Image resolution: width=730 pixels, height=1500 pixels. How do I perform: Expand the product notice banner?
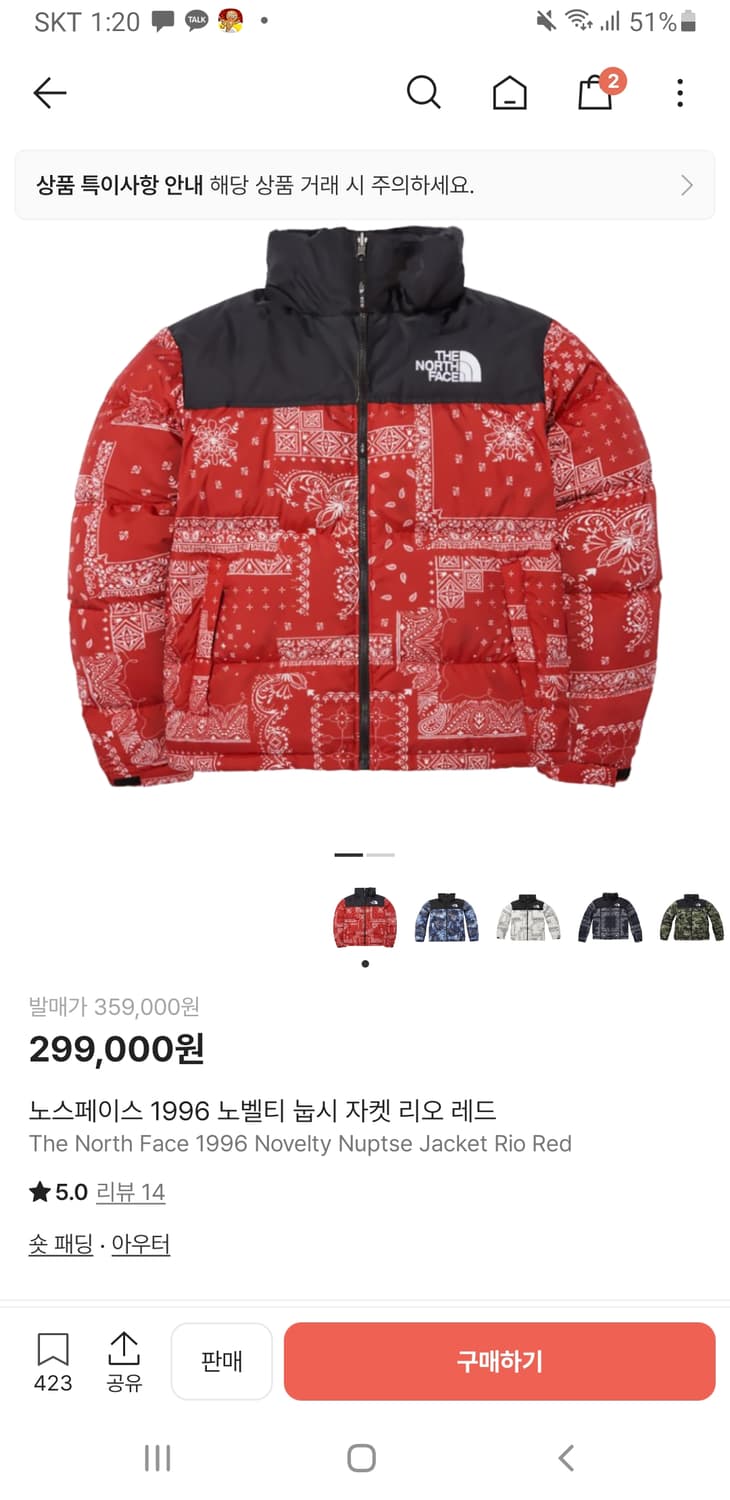pos(365,186)
